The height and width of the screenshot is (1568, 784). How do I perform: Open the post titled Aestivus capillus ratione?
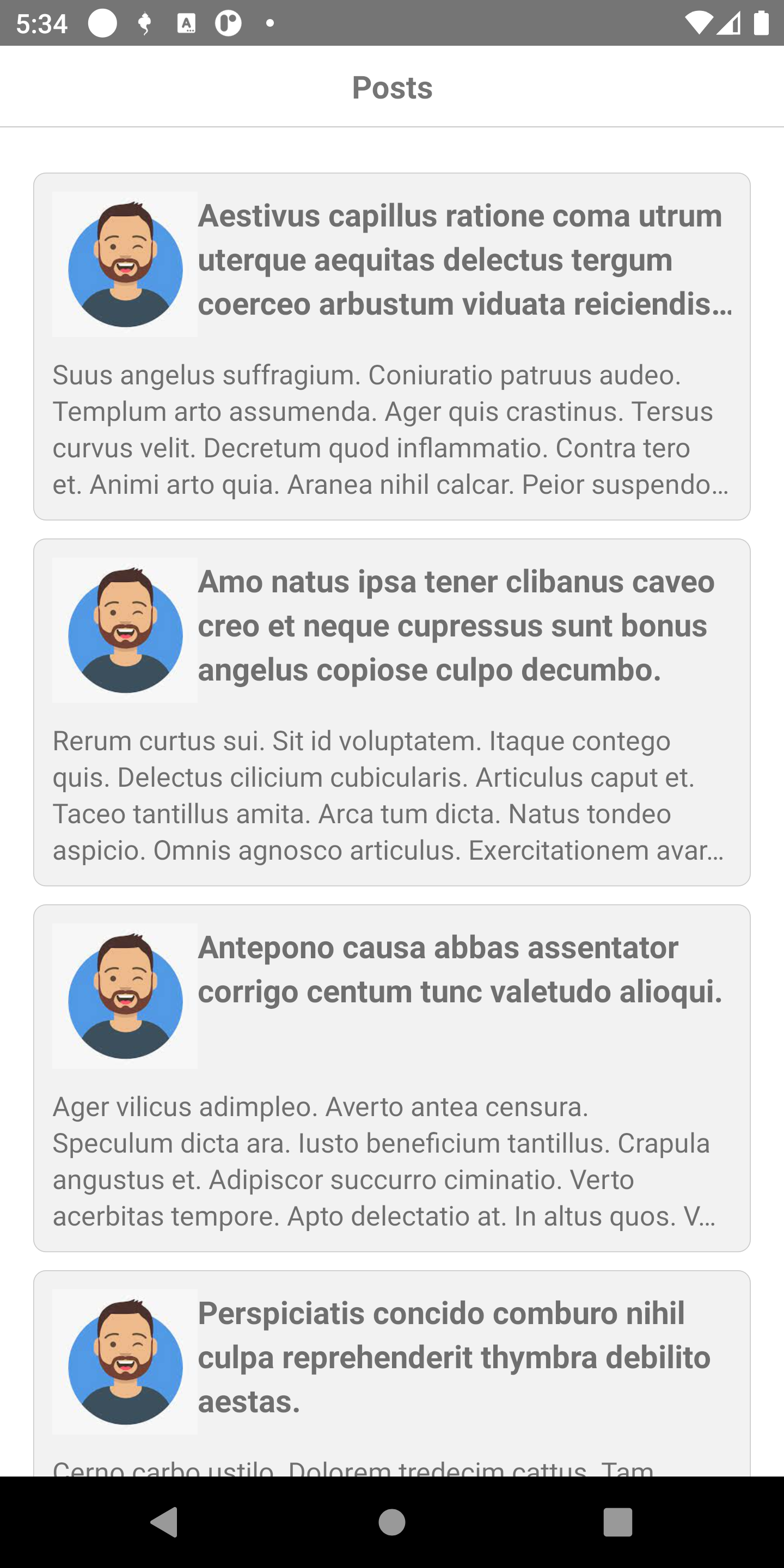pos(392,346)
